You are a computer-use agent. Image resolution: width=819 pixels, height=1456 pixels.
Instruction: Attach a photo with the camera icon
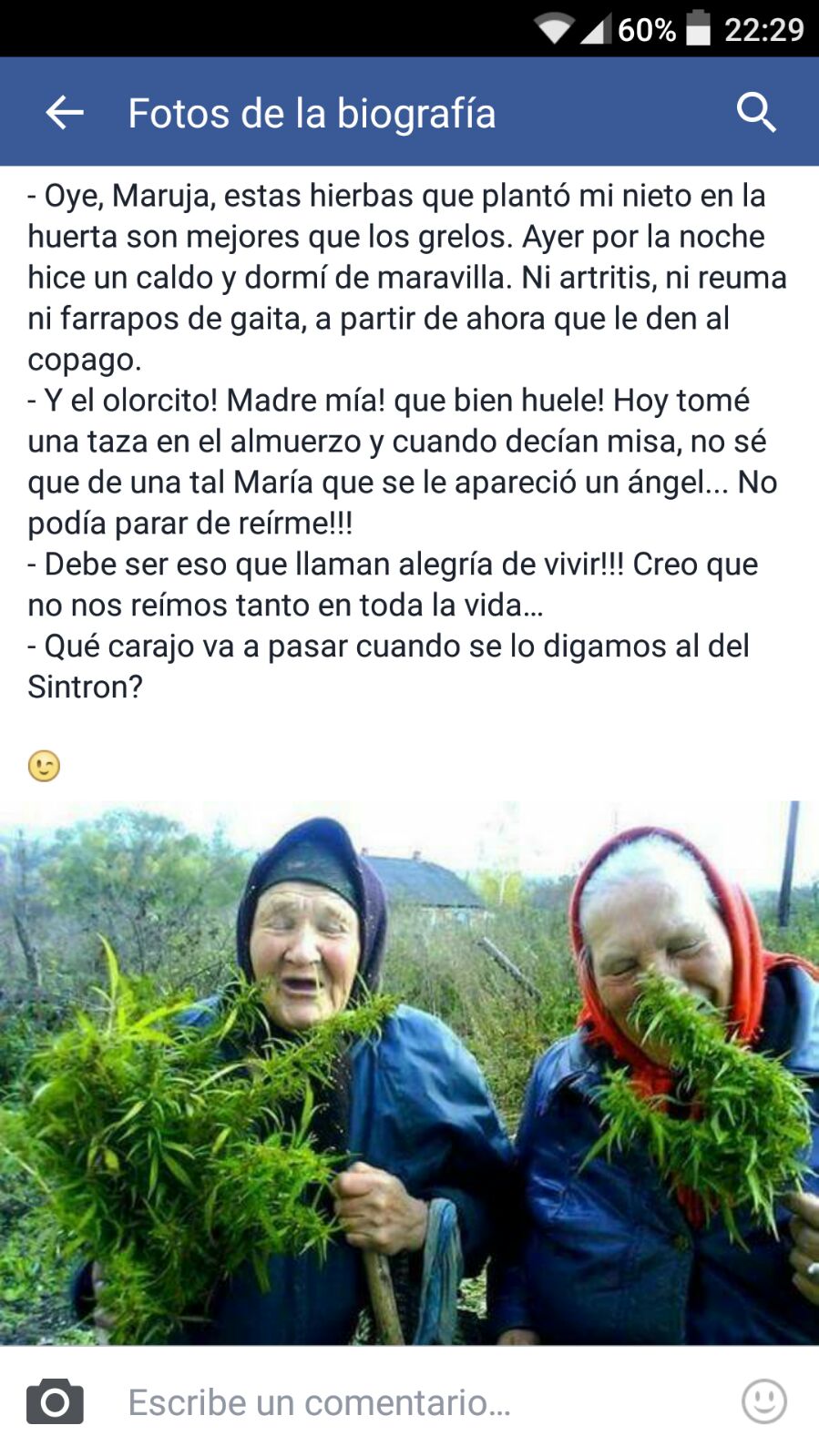click(55, 1401)
